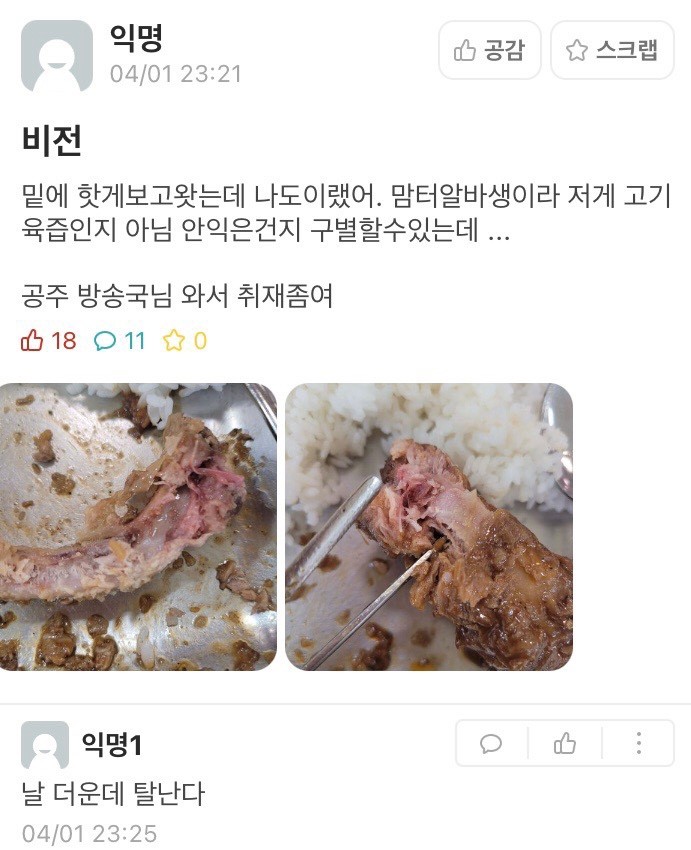
Task: Reply to 익명1's comment
Action: coord(491,743)
